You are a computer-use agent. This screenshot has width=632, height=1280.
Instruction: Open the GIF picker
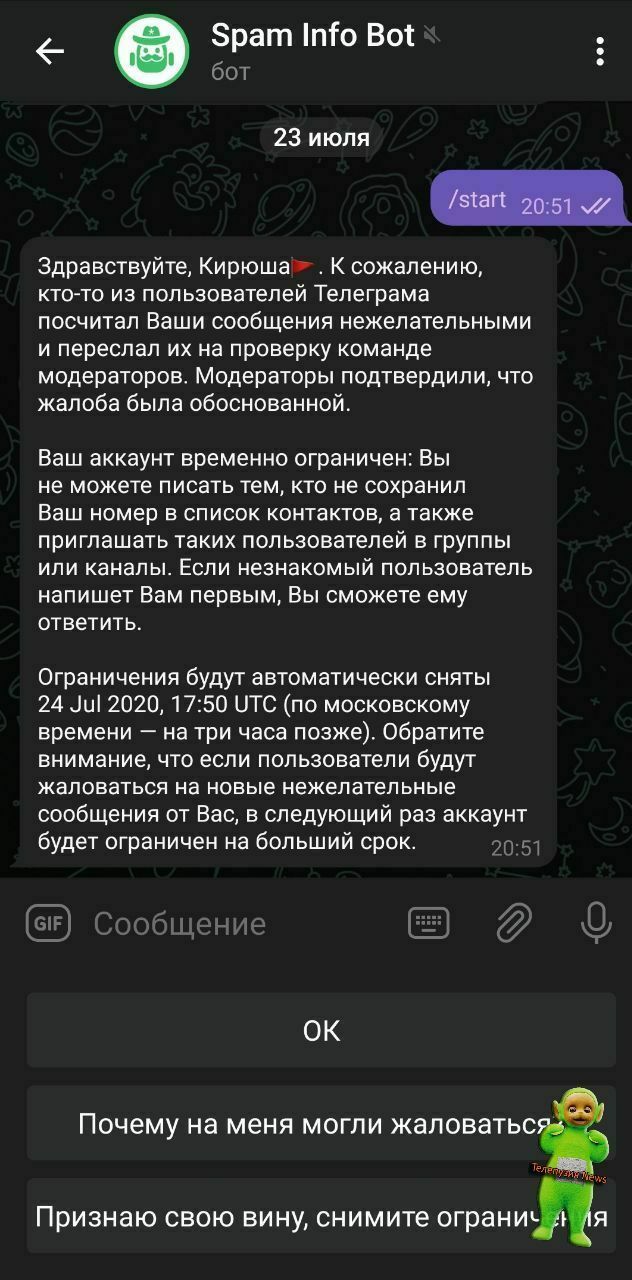pyautogui.click(x=48, y=923)
